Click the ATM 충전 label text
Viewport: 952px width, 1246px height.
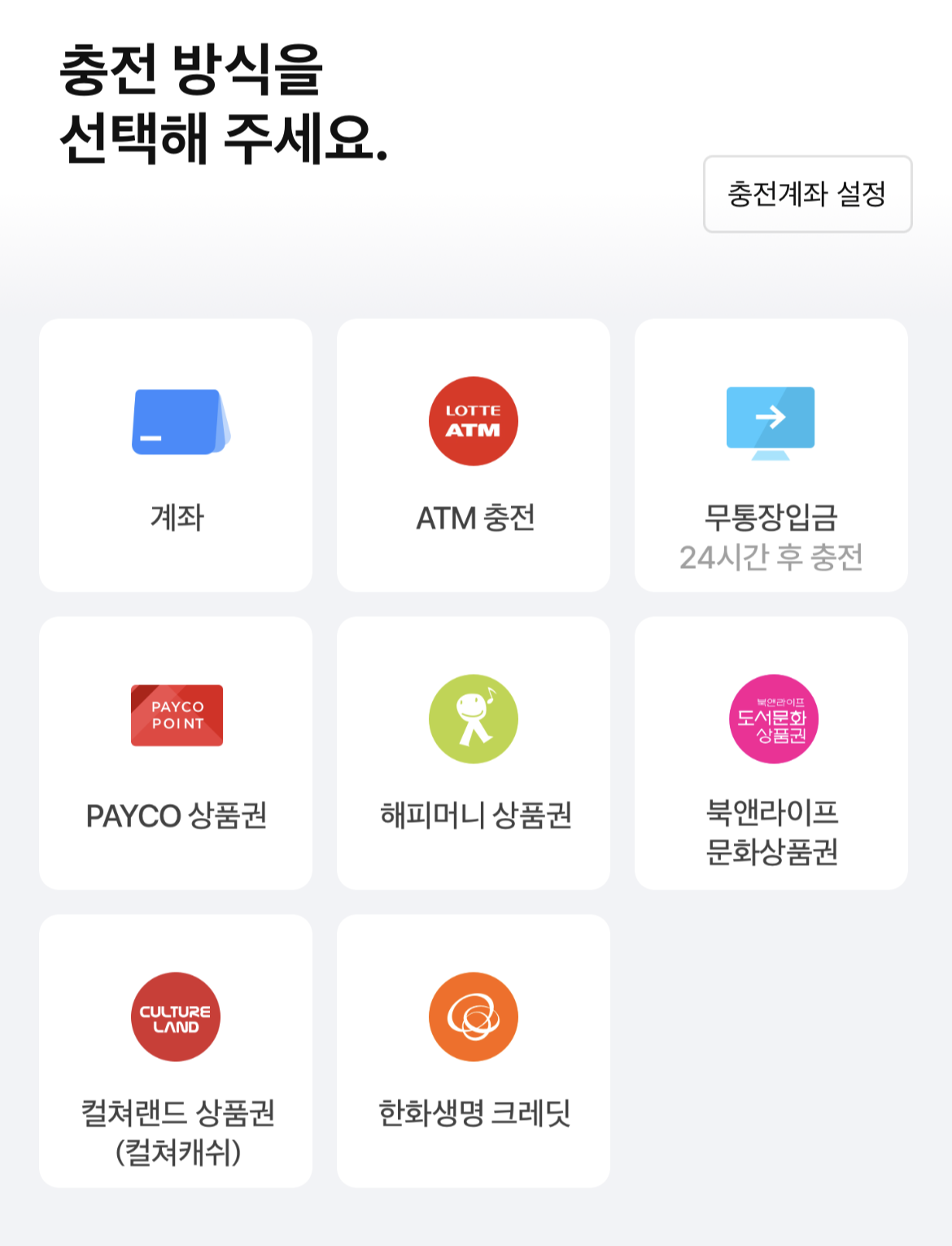point(474,514)
